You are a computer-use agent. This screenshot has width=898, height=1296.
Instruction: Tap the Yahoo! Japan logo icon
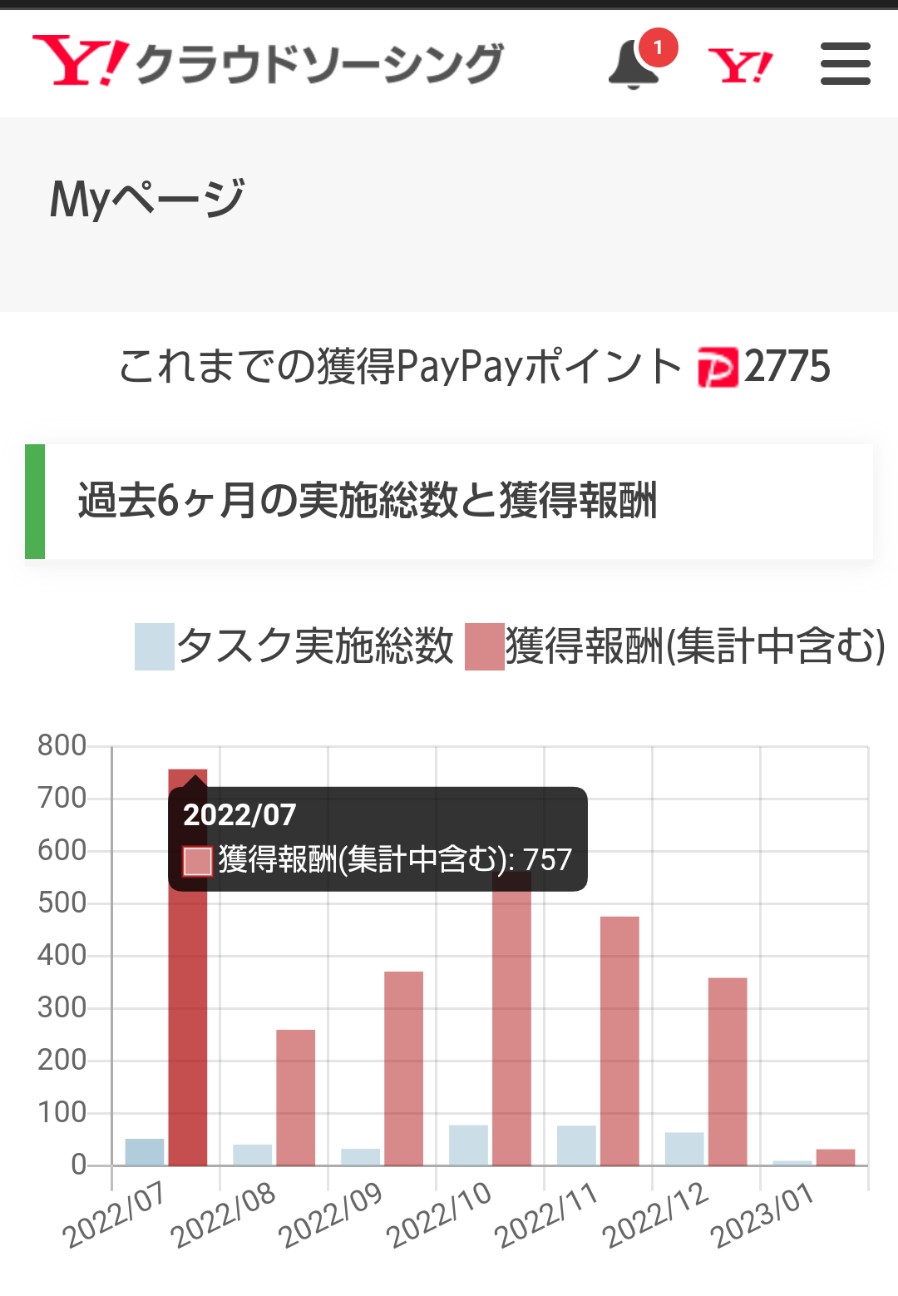(741, 66)
